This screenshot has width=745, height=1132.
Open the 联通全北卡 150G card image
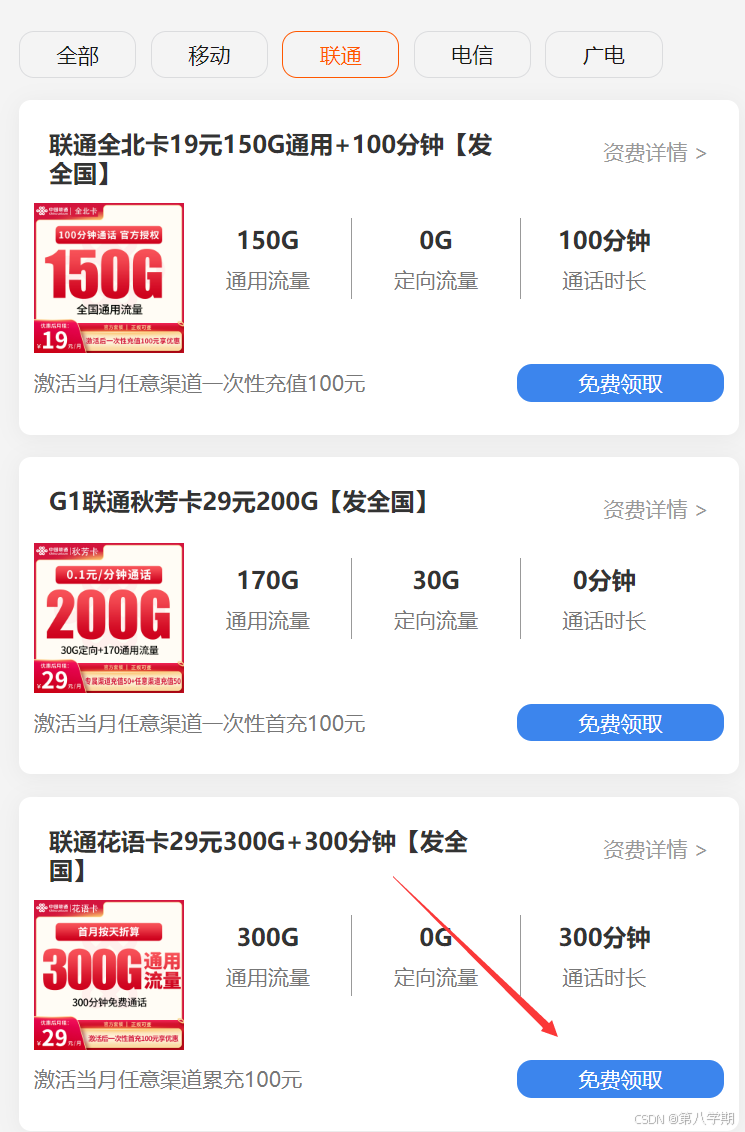coord(109,278)
